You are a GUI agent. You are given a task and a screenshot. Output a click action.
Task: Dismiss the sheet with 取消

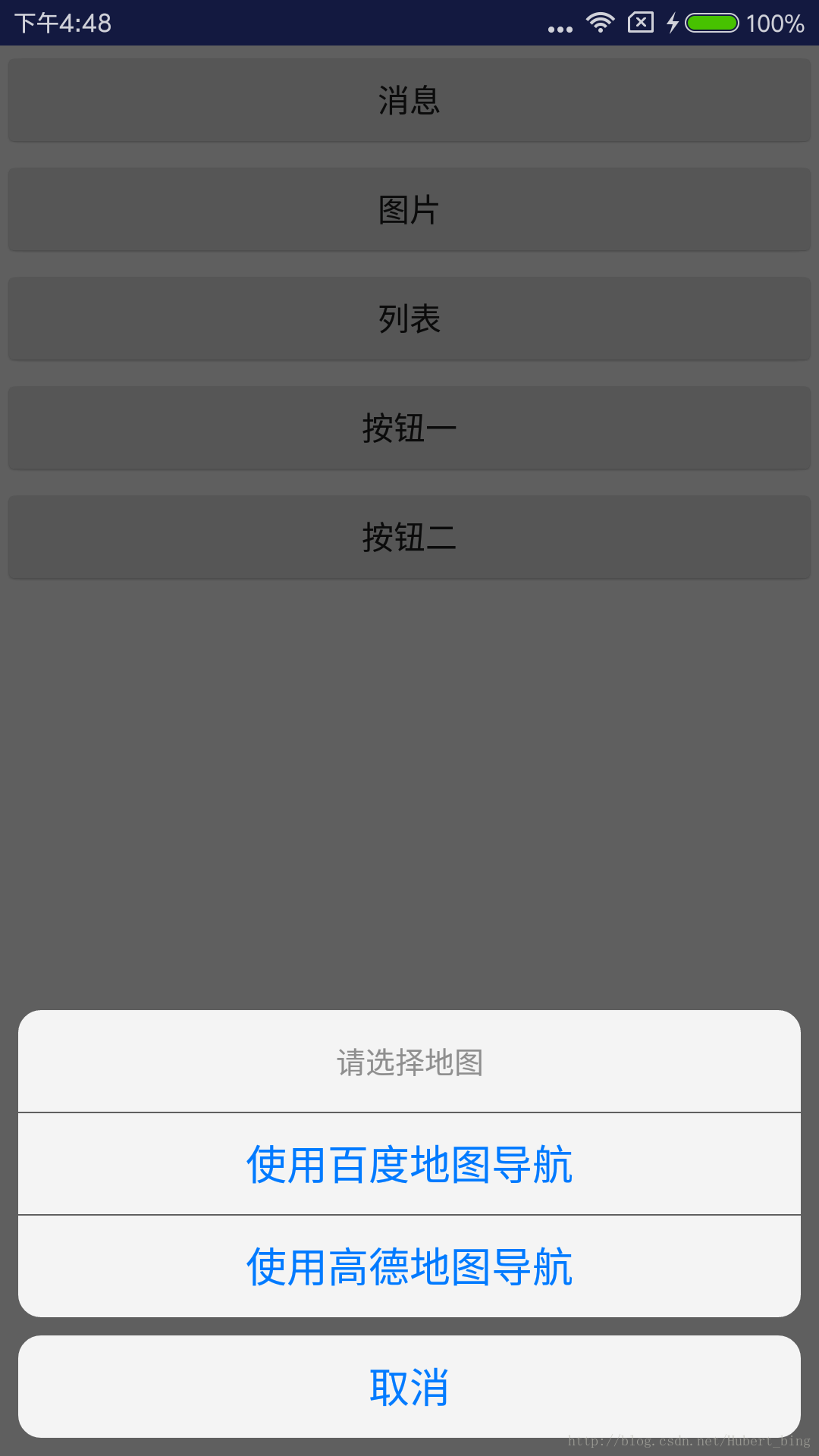click(x=409, y=1386)
